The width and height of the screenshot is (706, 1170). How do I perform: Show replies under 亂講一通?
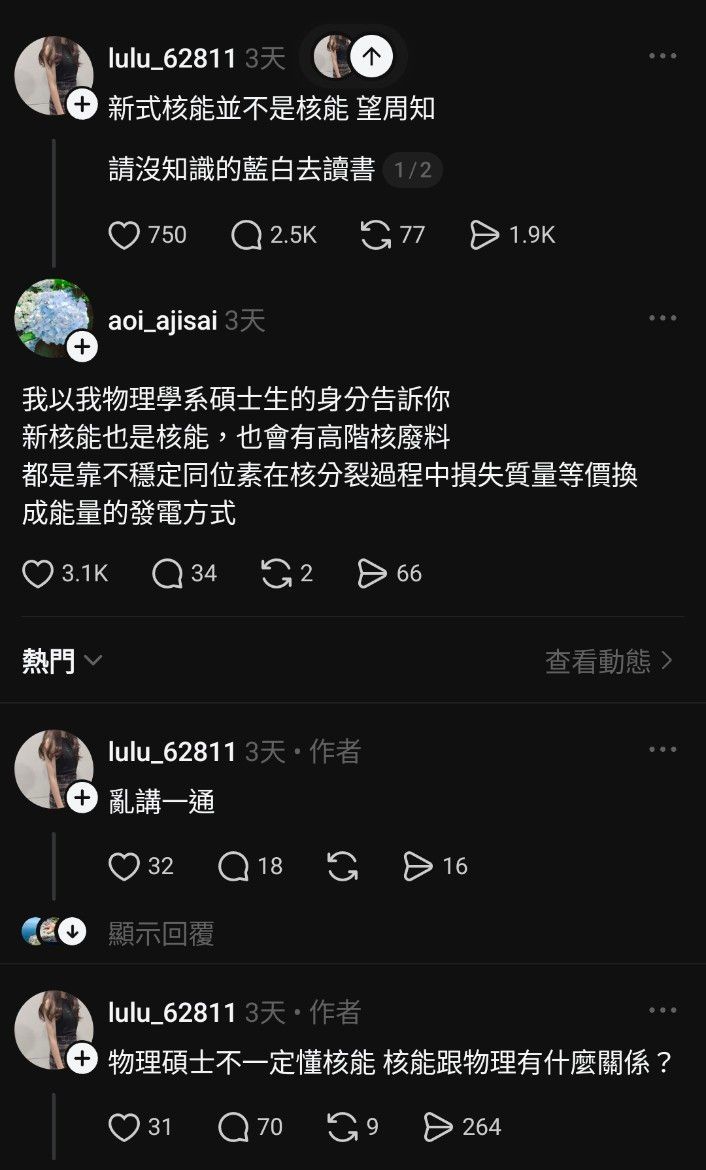[160, 933]
